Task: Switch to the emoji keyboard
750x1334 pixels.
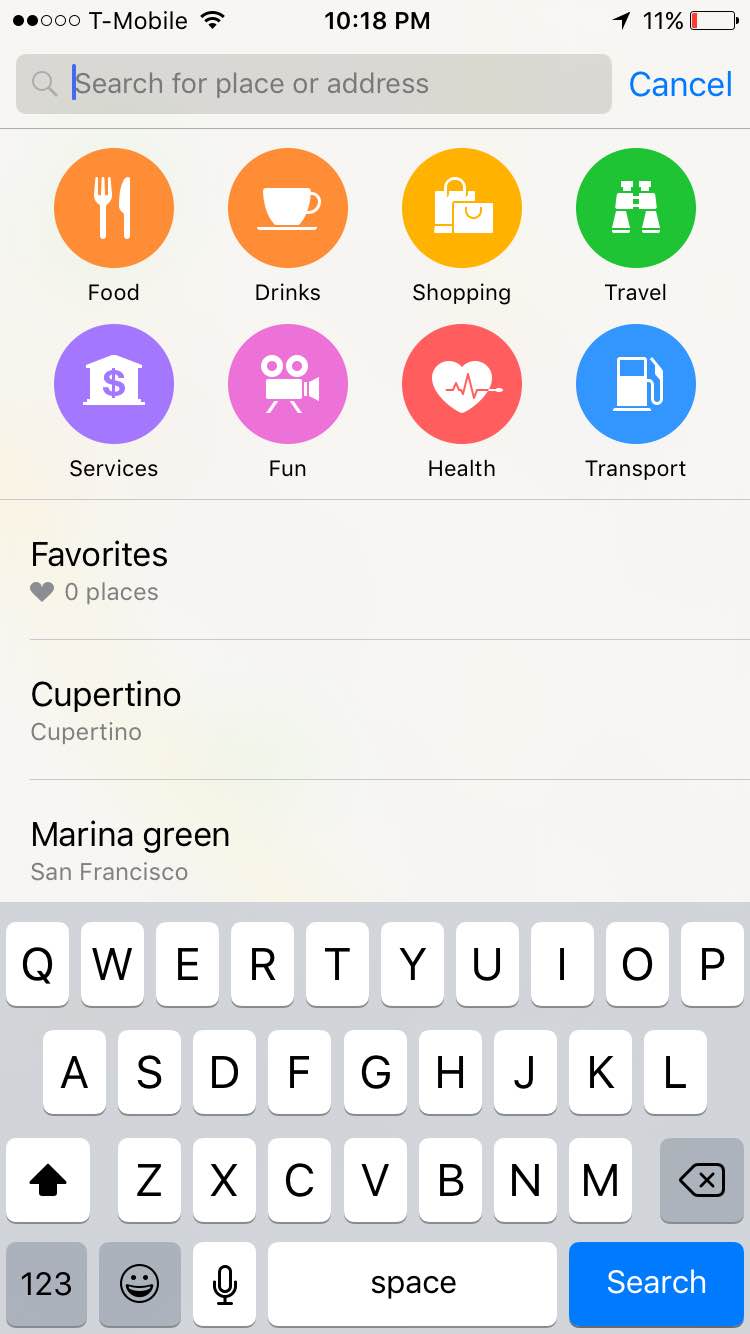Action: tap(140, 1283)
